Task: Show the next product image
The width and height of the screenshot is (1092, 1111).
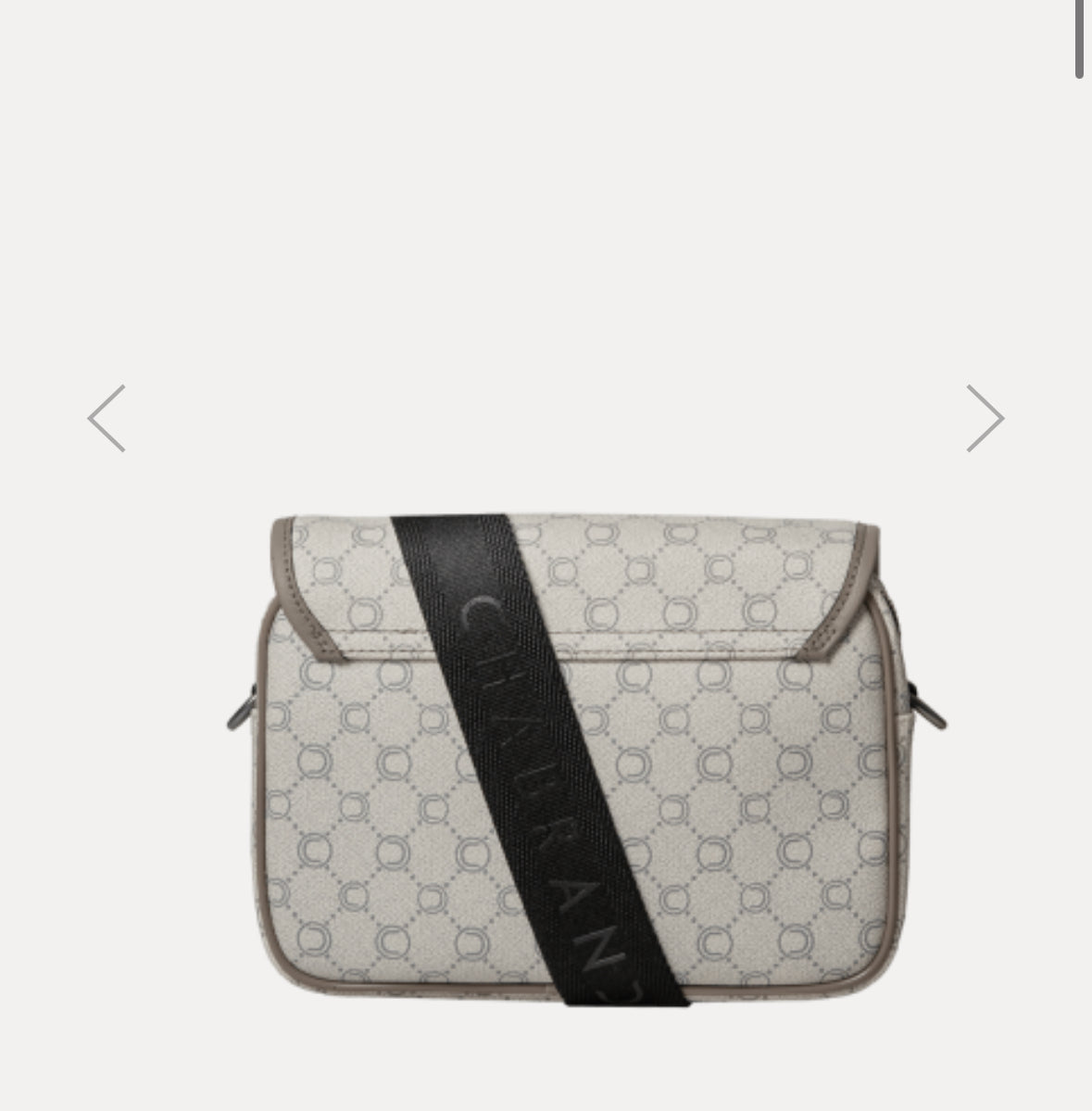Action: (x=985, y=419)
